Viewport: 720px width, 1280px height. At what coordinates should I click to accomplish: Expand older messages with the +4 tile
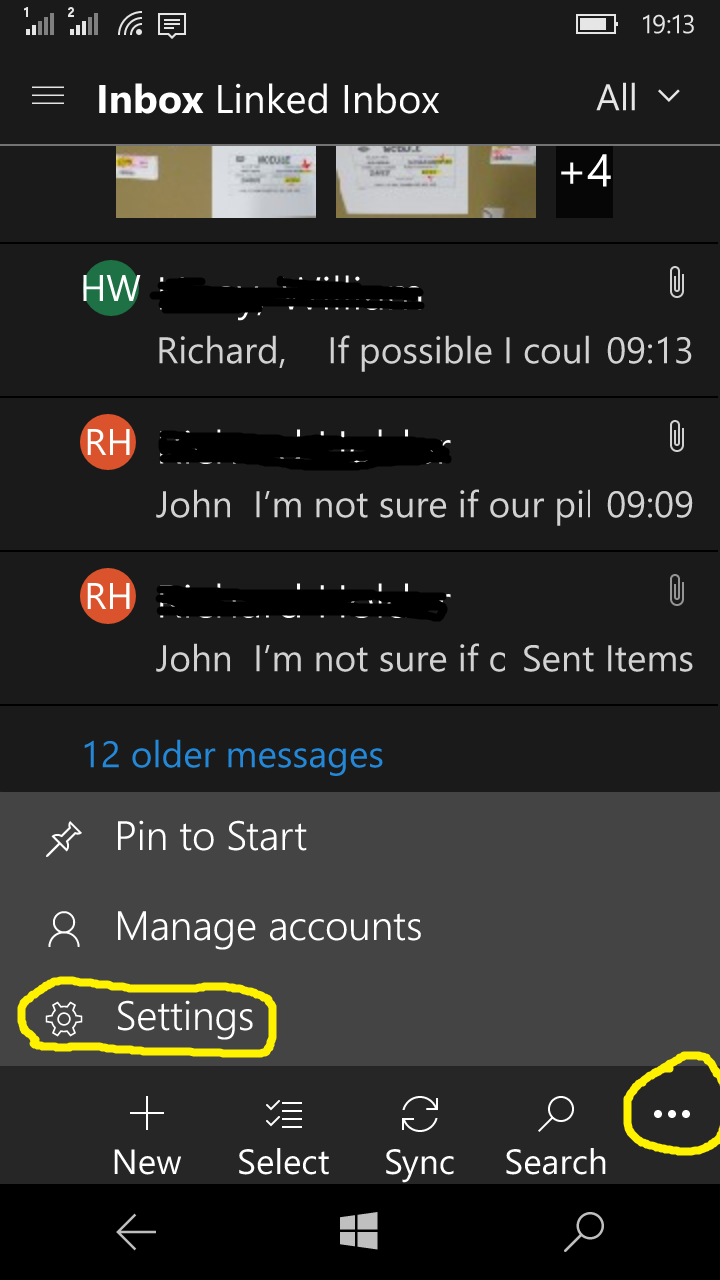(584, 181)
